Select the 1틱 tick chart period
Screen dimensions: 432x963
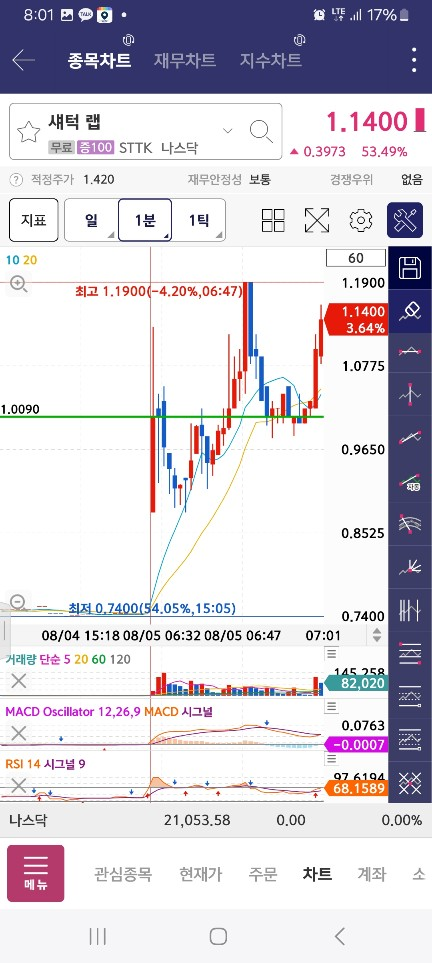click(x=198, y=220)
